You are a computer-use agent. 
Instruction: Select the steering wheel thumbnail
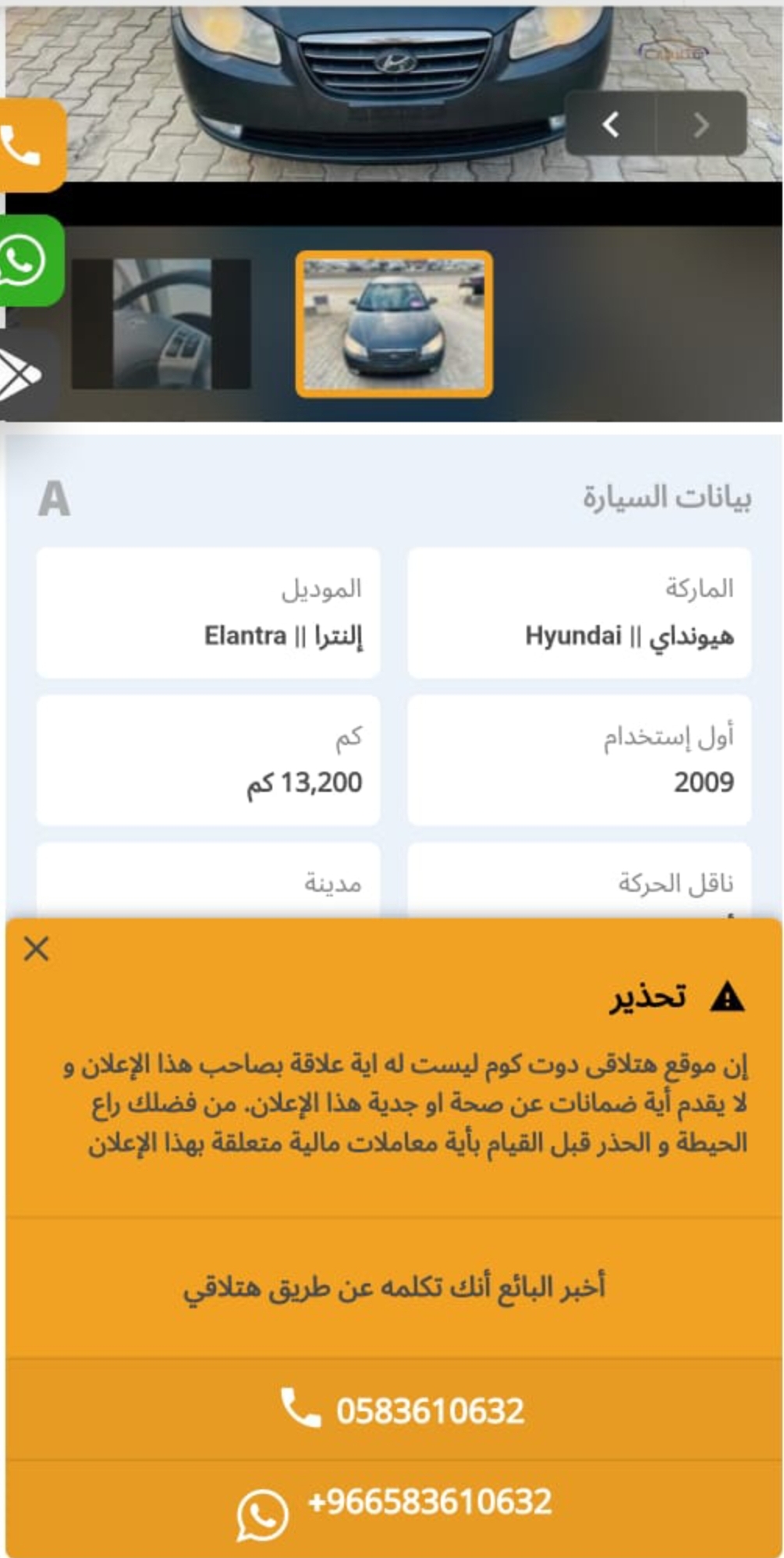161,325
